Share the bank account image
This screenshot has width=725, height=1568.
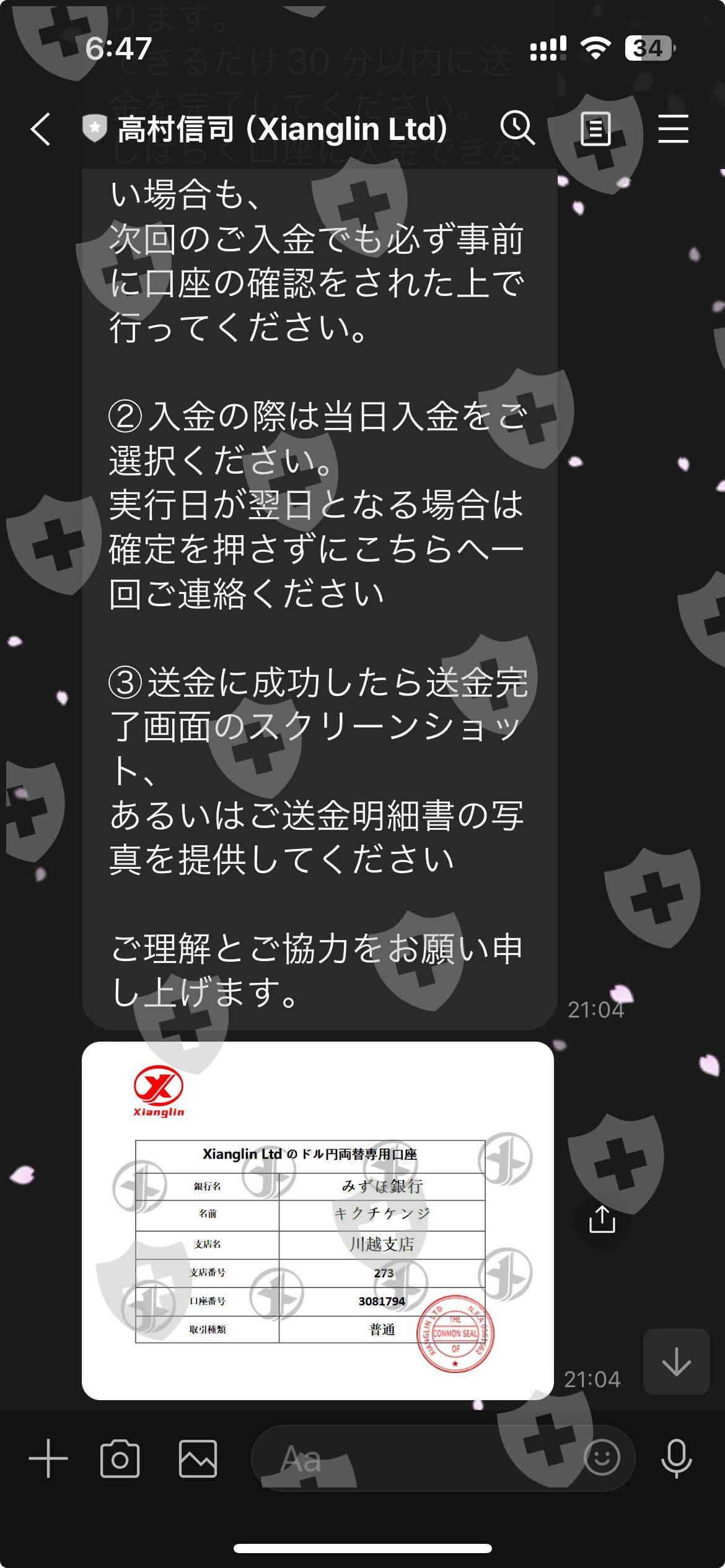(x=602, y=1219)
